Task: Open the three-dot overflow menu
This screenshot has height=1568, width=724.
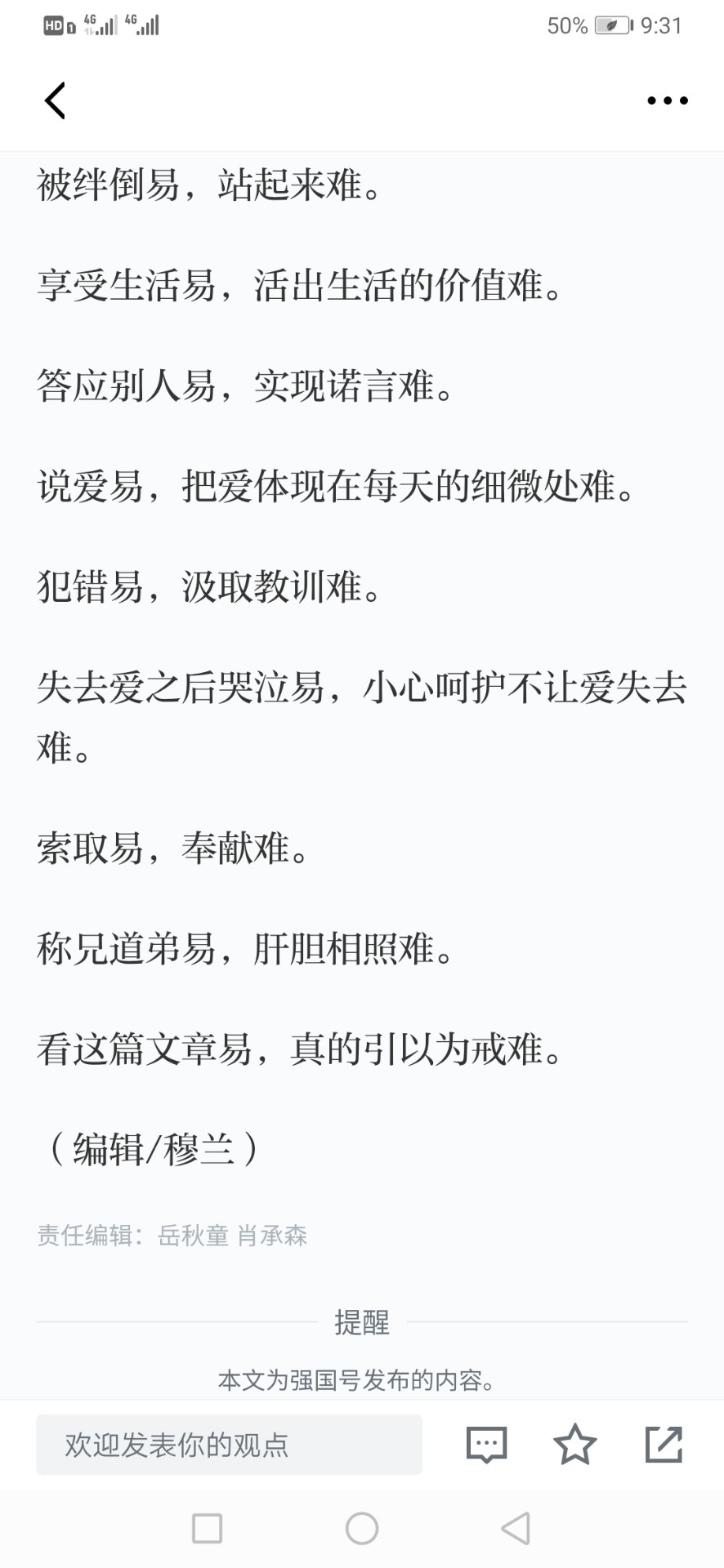Action: click(x=667, y=100)
